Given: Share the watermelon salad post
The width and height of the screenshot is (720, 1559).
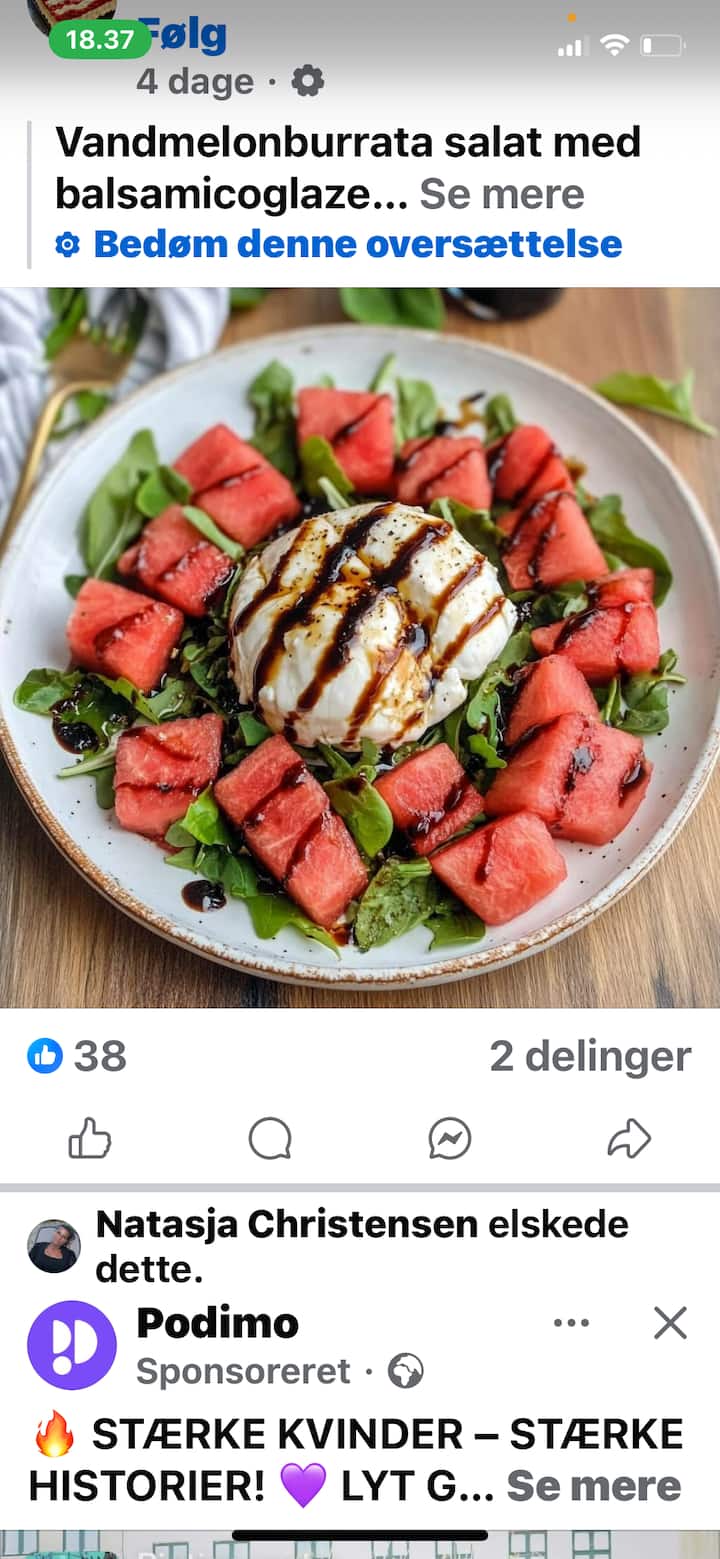Looking at the screenshot, I should [x=629, y=1138].
